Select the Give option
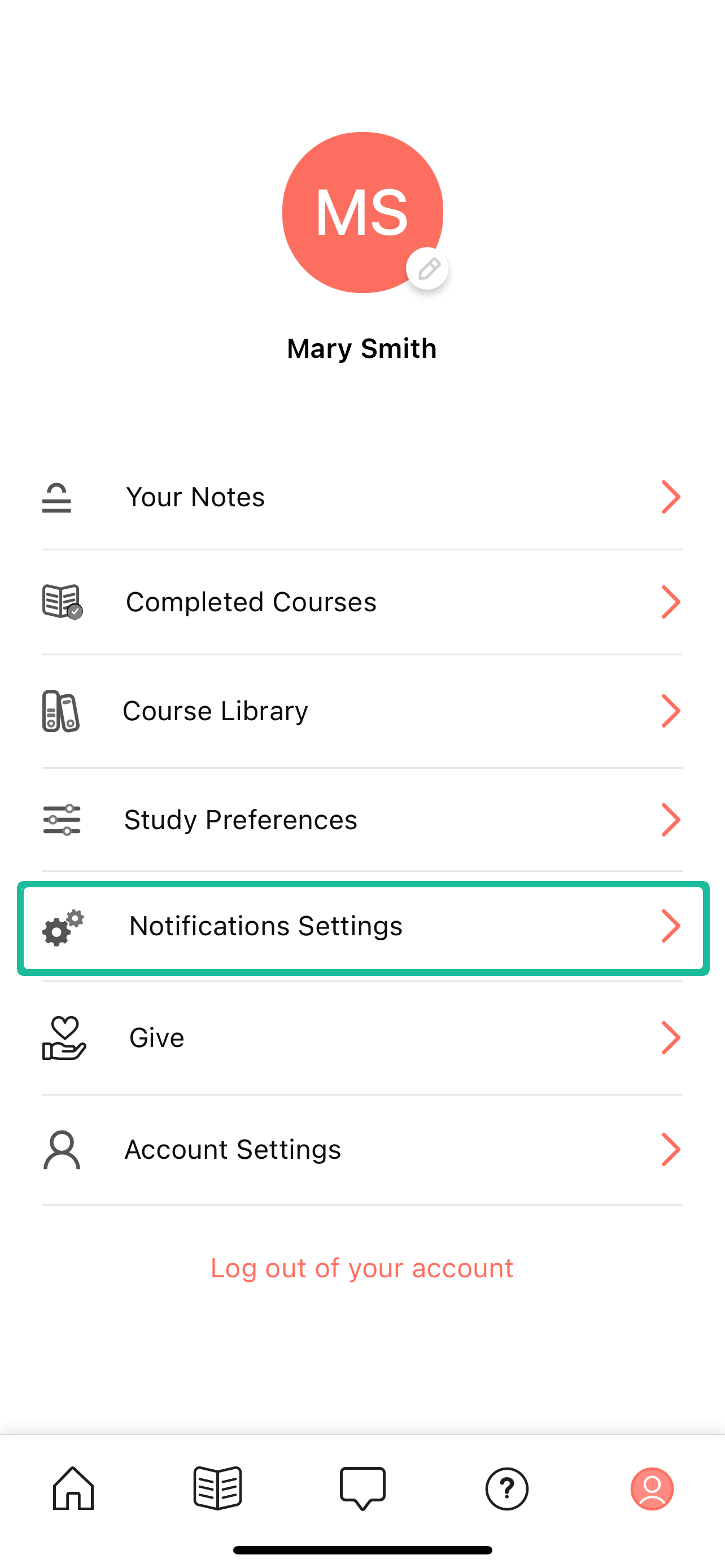This screenshot has height=1568, width=725. point(362,1038)
